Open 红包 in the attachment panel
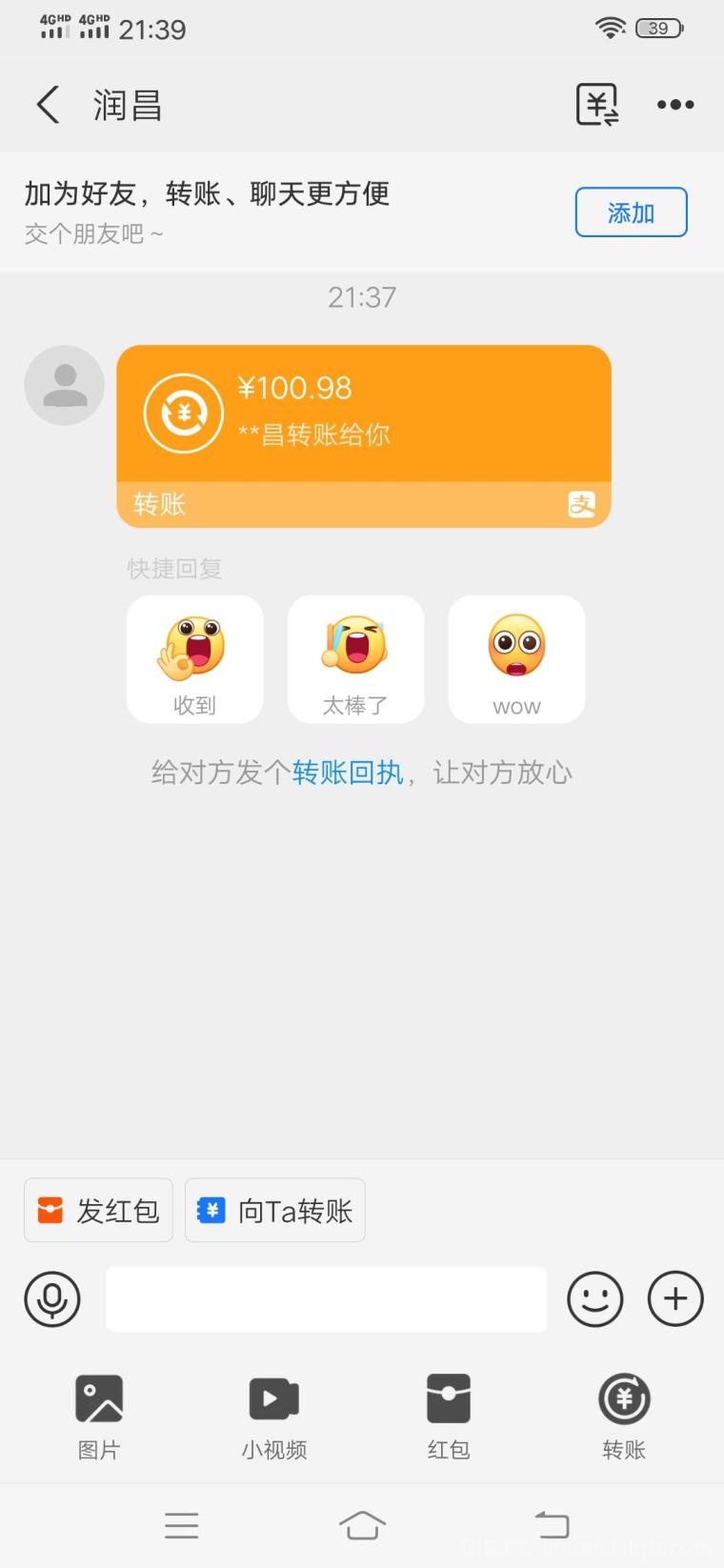Image resolution: width=724 pixels, height=1568 pixels. click(x=449, y=1416)
